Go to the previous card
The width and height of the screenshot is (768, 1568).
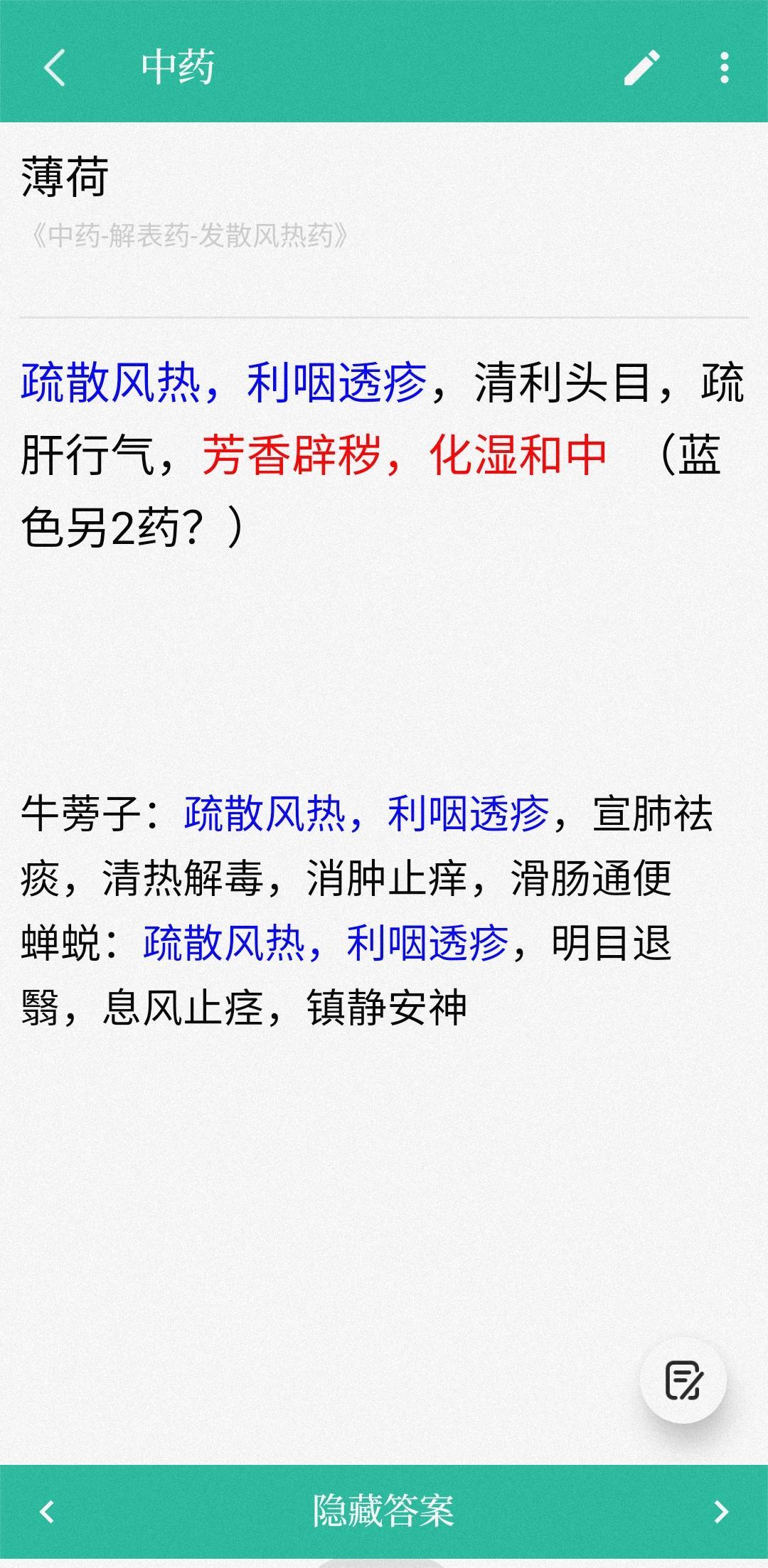tap(47, 1510)
